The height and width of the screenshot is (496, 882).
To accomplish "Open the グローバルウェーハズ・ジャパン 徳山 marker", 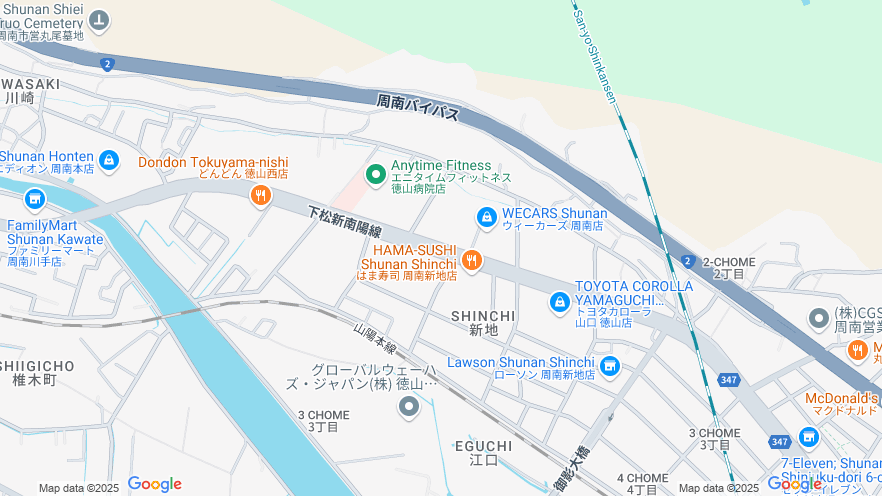I will 408,406.
